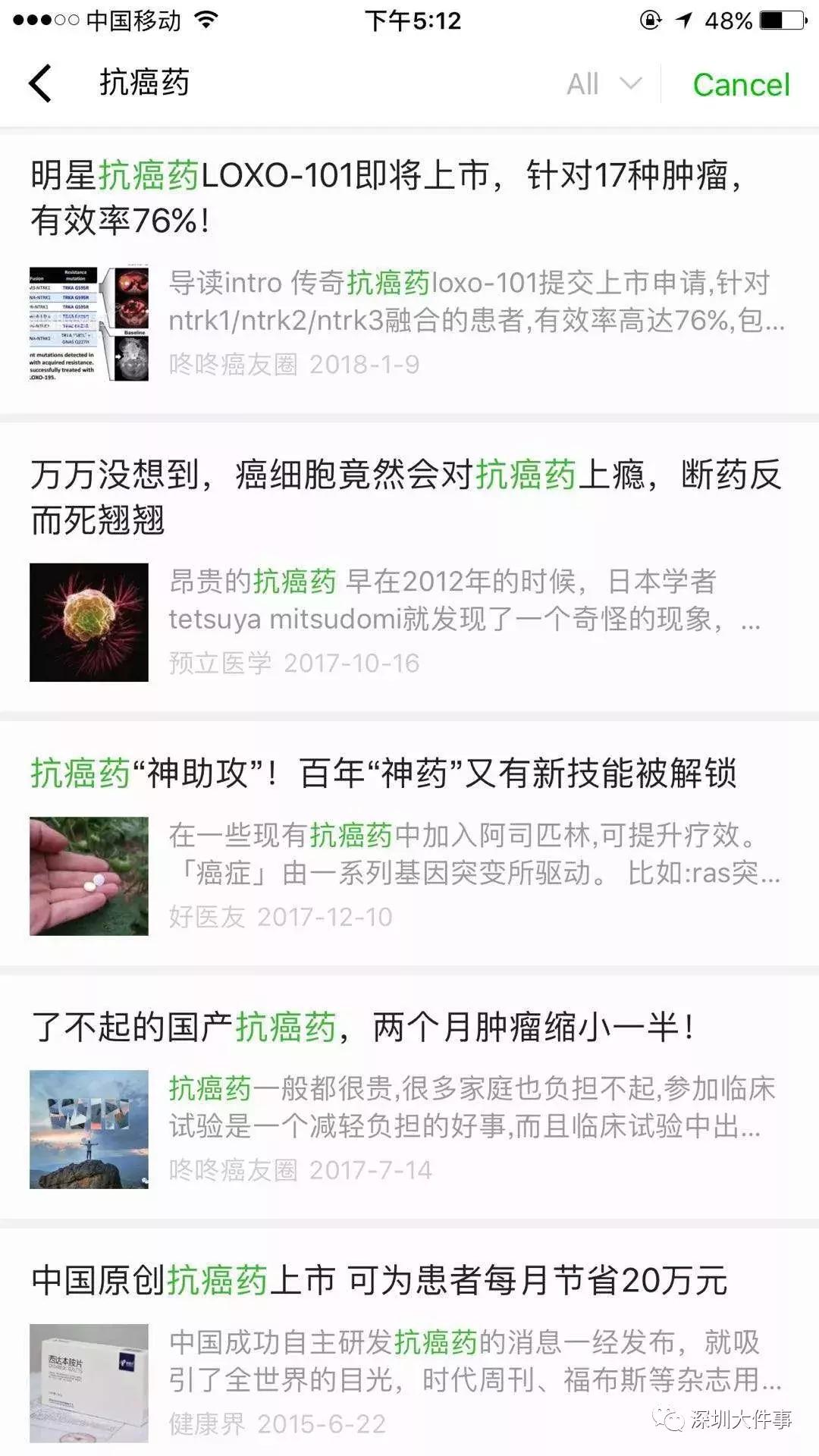
Task: Open the LOXO-101 anti-cancer drug article
Action: coord(409,193)
